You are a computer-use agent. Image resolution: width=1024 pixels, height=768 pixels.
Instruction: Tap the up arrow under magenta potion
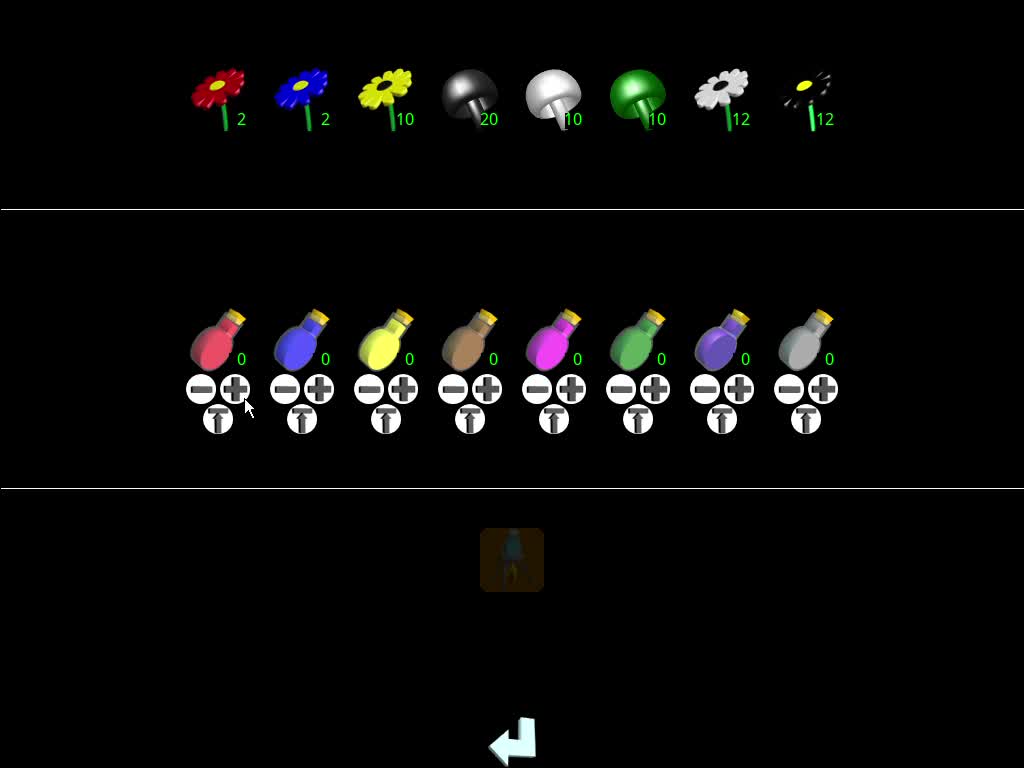pos(554,419)
